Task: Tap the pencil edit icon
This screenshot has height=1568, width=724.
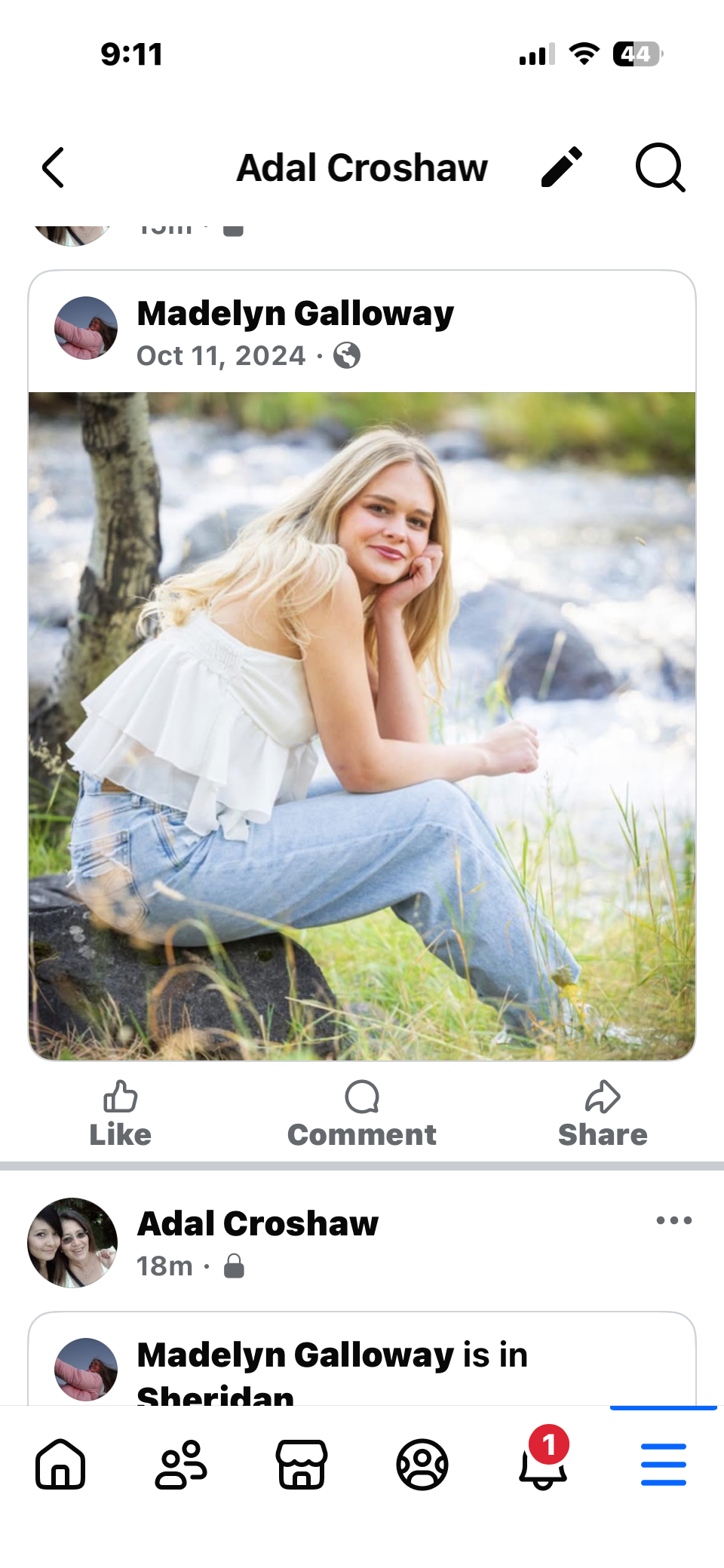Action: tap(562, 167)
